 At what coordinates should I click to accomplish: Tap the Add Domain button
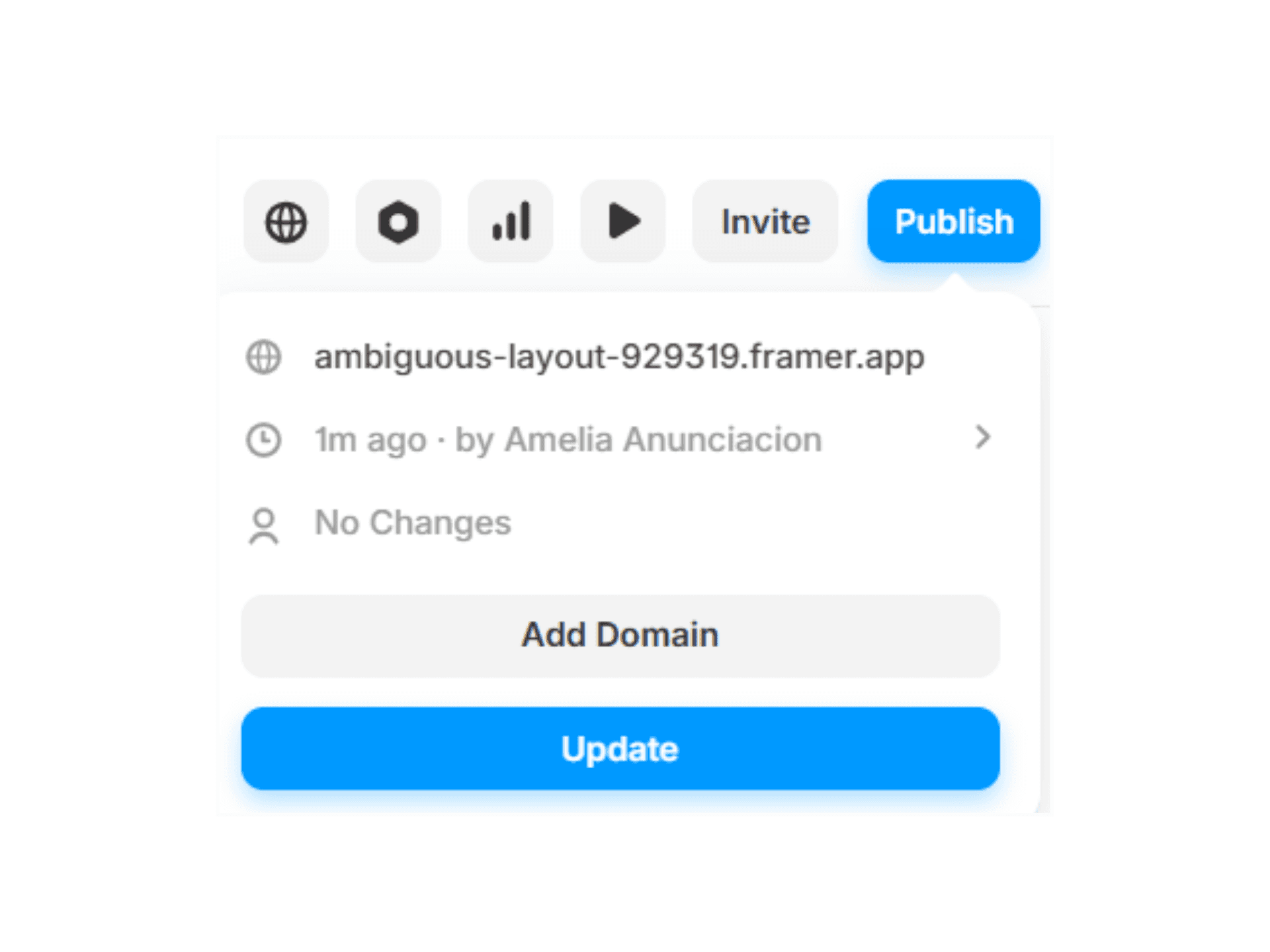[620, 635]
